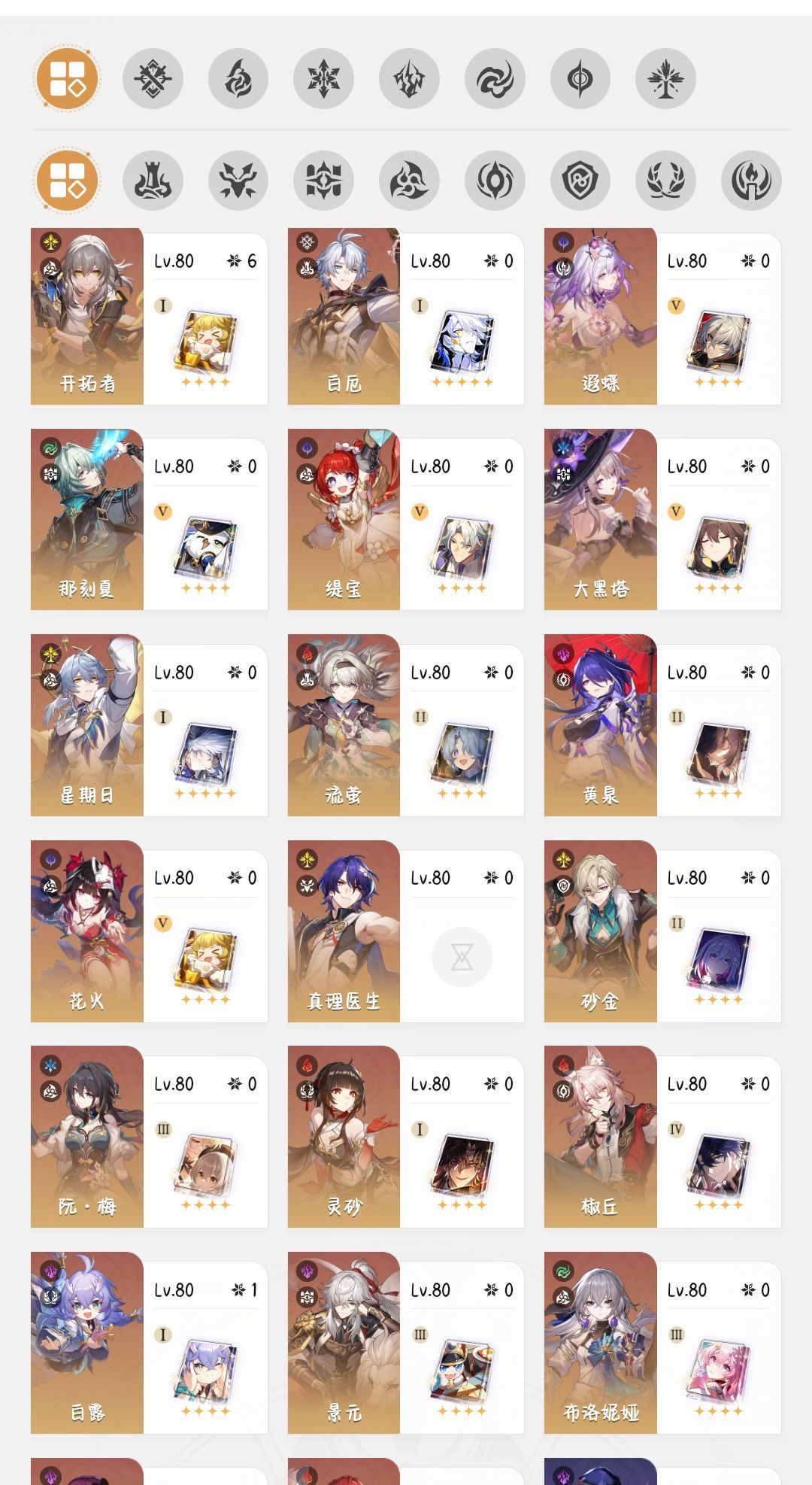Open character card 花火
The image size is (812, 1485).
pos(149,931)
